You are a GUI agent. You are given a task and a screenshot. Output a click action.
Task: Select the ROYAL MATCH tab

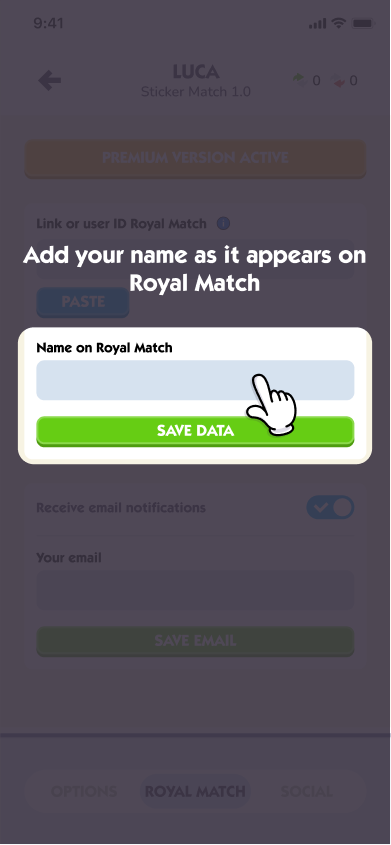click(x=195, y=792)
